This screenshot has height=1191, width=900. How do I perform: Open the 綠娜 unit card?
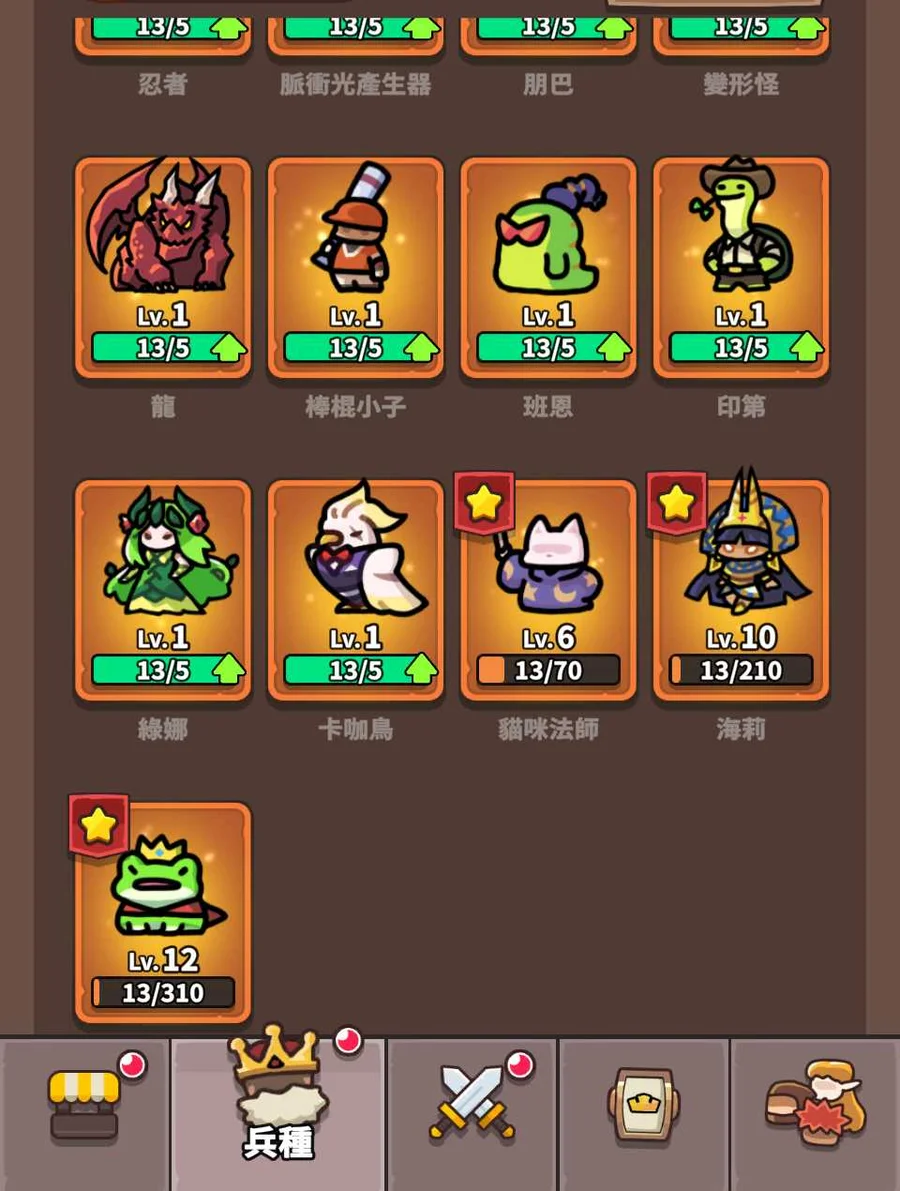[x=163, y=589]
